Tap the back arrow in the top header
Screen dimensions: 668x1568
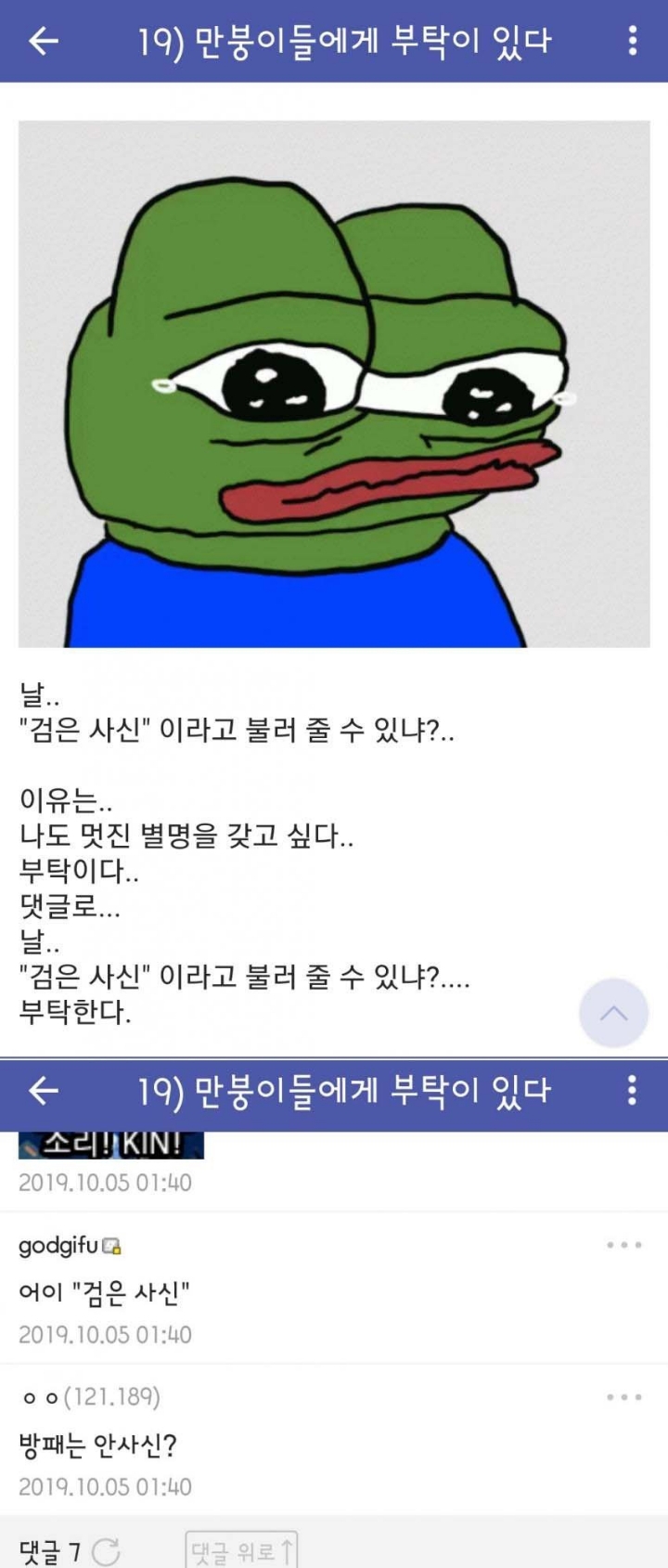[x=44, y=41]
